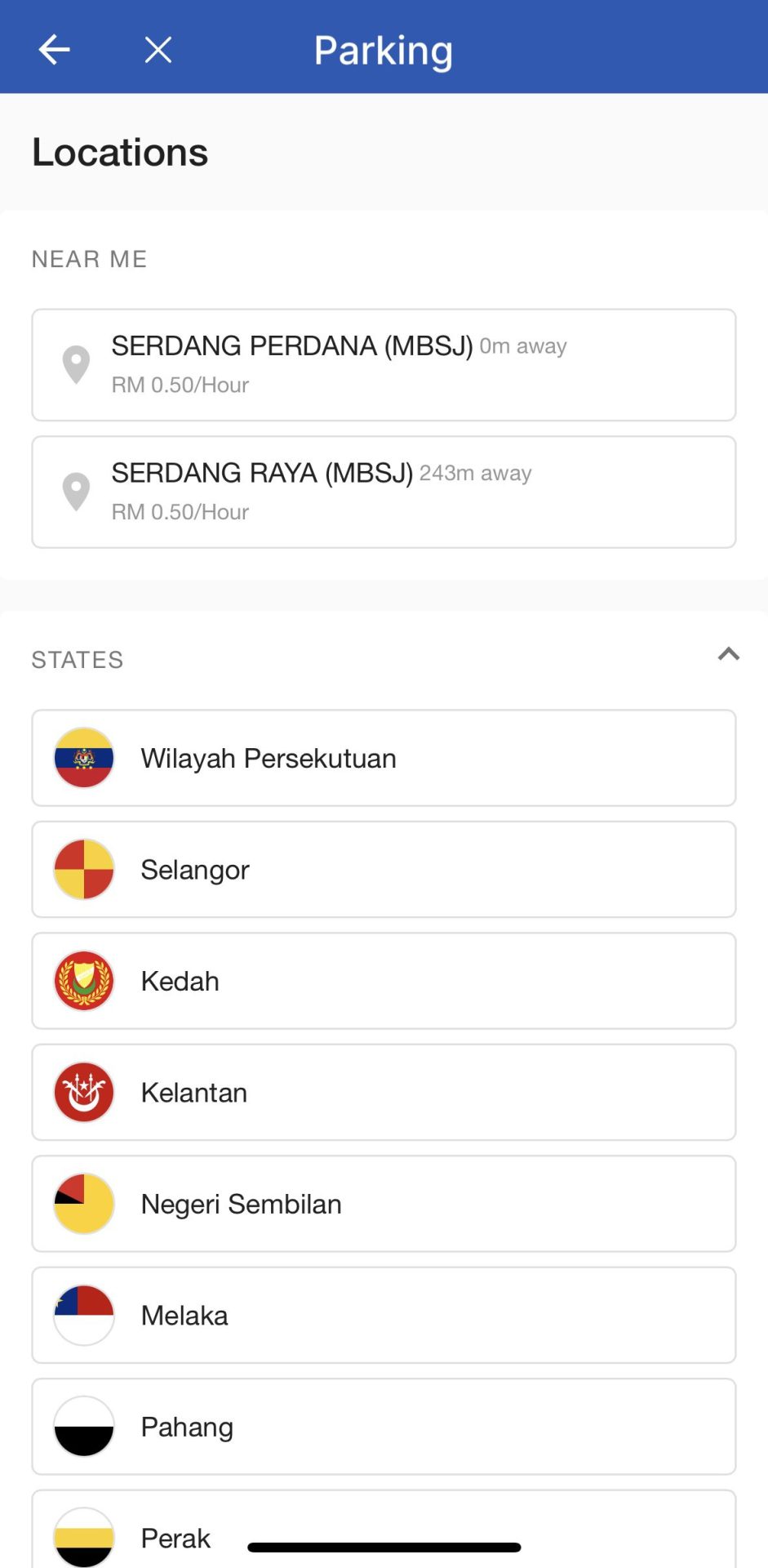Screen dimensions: 768x1568
Task: Collapse the States section
Action: click(x=728, y=654)
